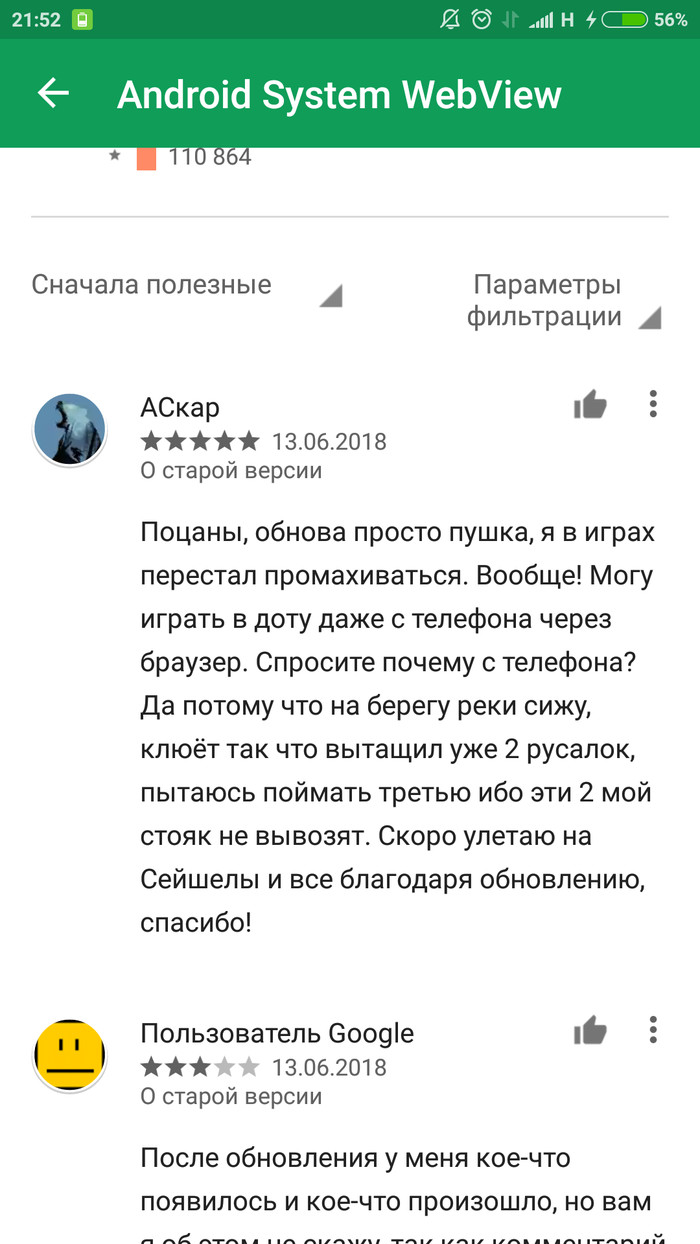Open overflow menu on АСкар's review
The image size is (700, 1244).
point(653,404)
